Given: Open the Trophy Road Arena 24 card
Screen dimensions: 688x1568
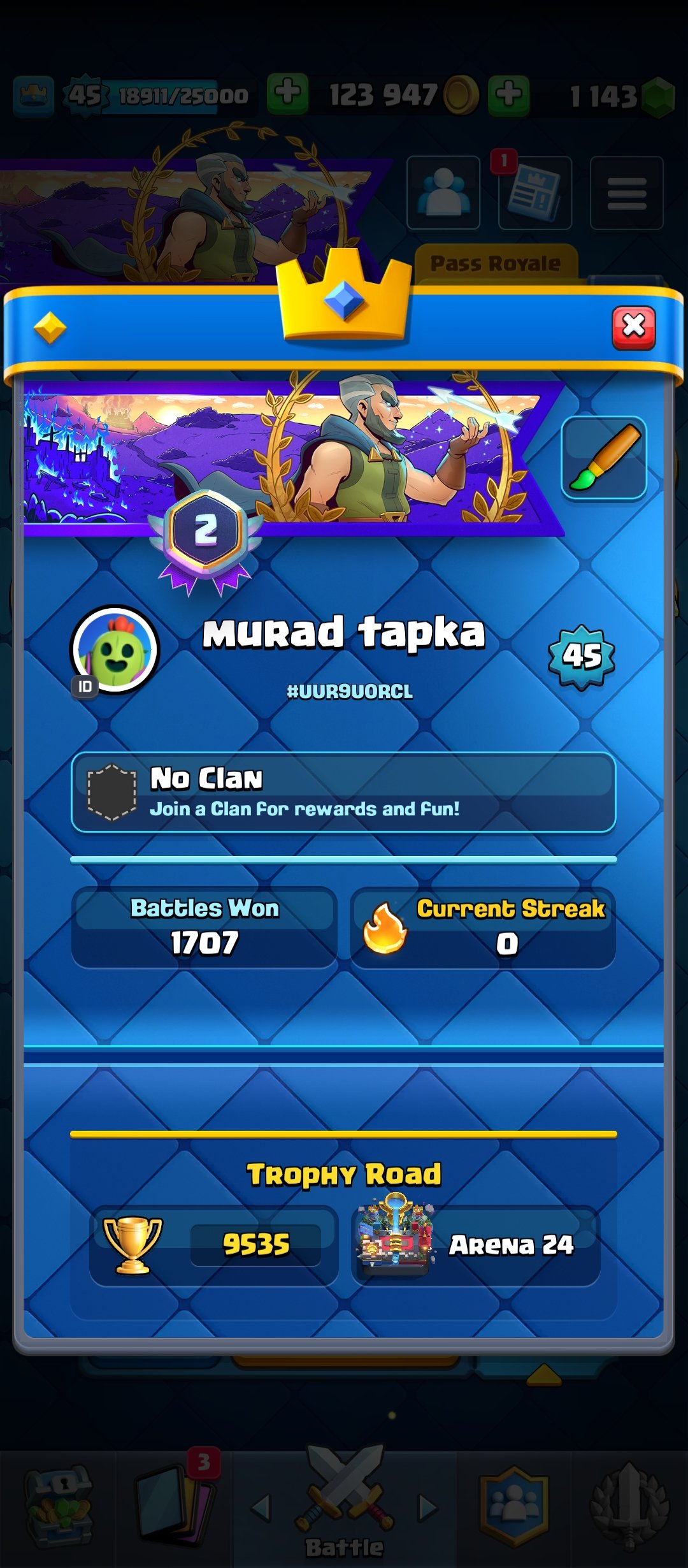Looking at the screenshot, I should coord(475,1245).
